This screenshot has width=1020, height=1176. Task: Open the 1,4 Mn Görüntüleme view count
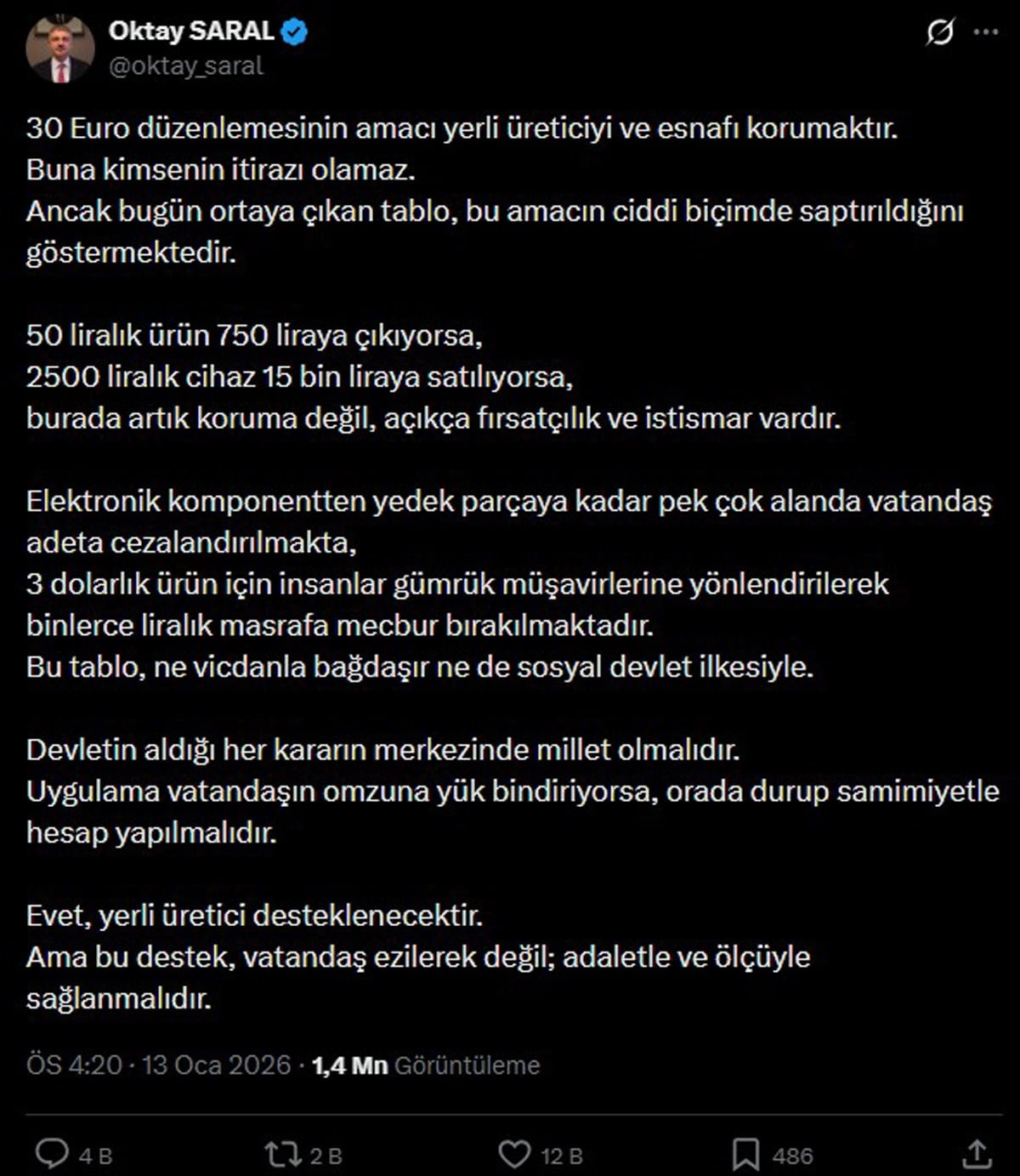(x=426, y=1065)
